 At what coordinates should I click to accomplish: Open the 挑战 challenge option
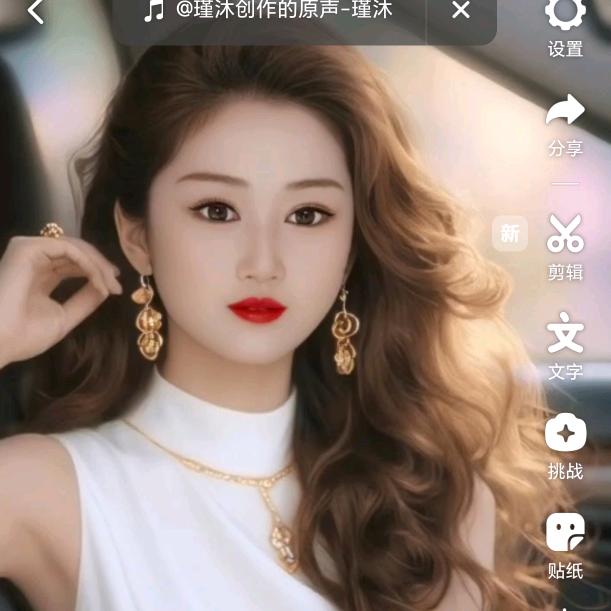click(565, 444)
